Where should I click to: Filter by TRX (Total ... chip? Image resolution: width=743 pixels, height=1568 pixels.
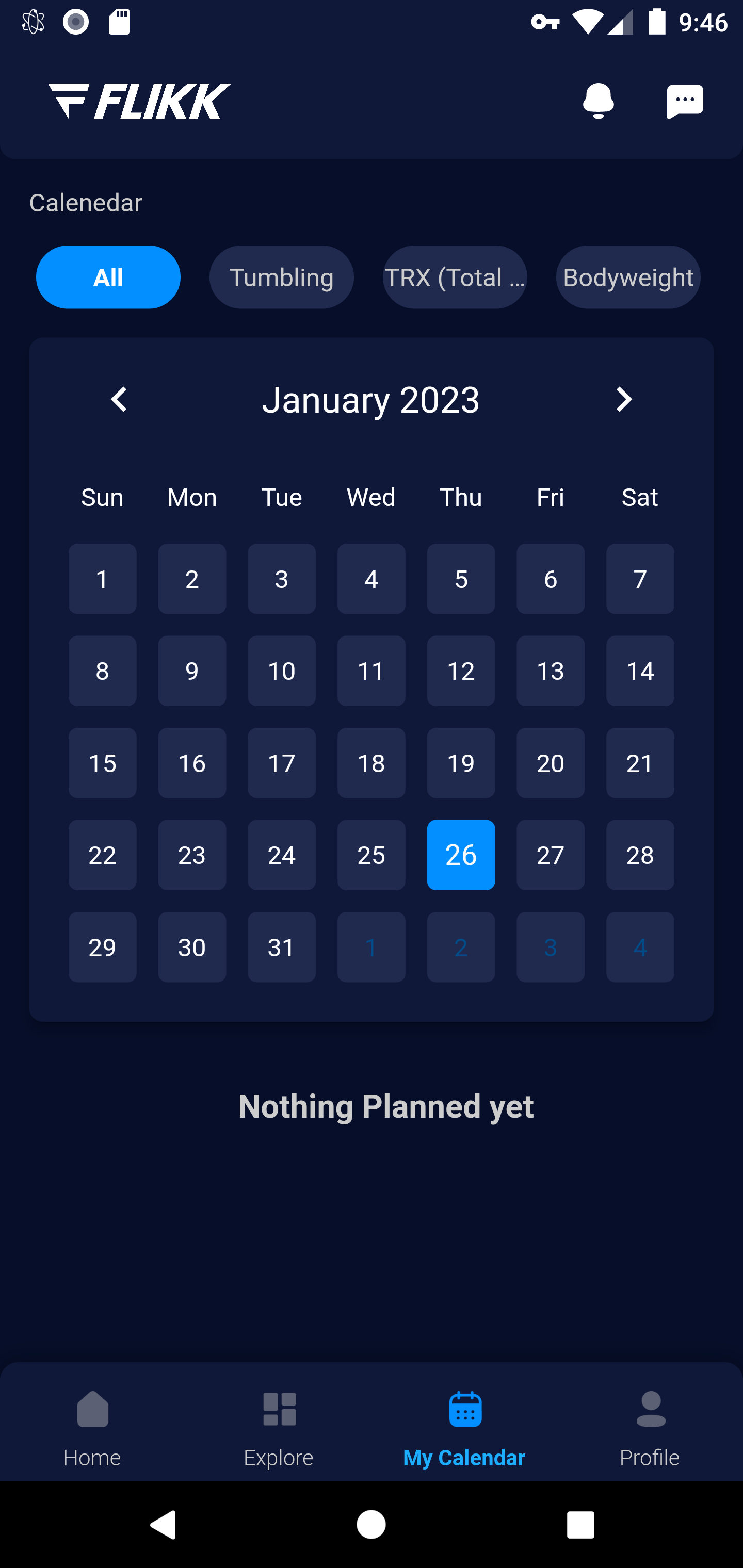(455, 277)
